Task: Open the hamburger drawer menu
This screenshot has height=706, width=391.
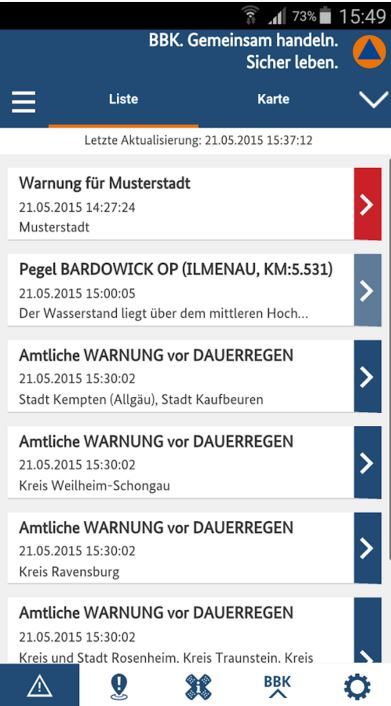Action: [x=23, y=101]
